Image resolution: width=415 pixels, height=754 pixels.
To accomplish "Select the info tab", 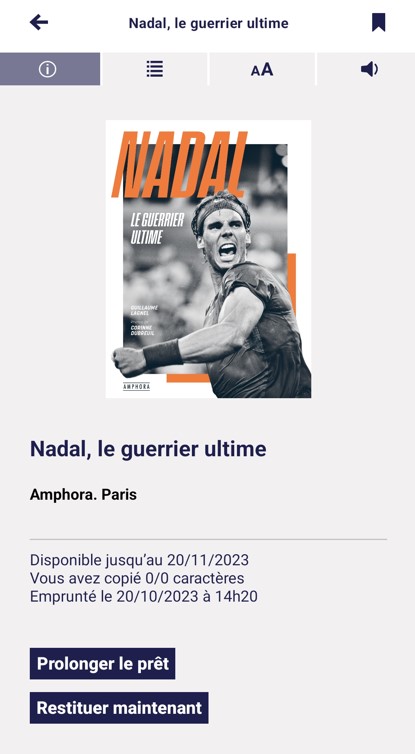I will pos(50,69).
